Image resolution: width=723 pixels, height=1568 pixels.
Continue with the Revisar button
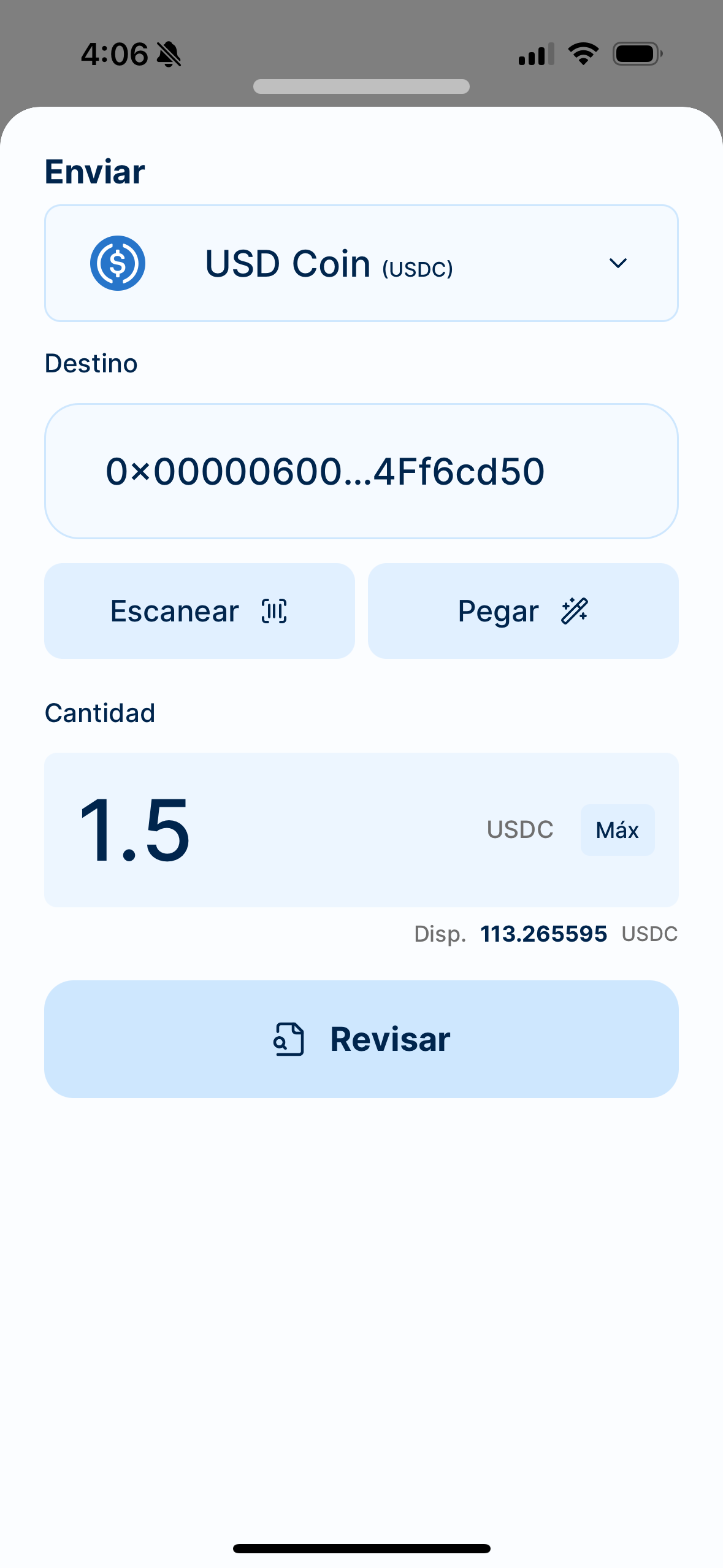(361, 1039)
